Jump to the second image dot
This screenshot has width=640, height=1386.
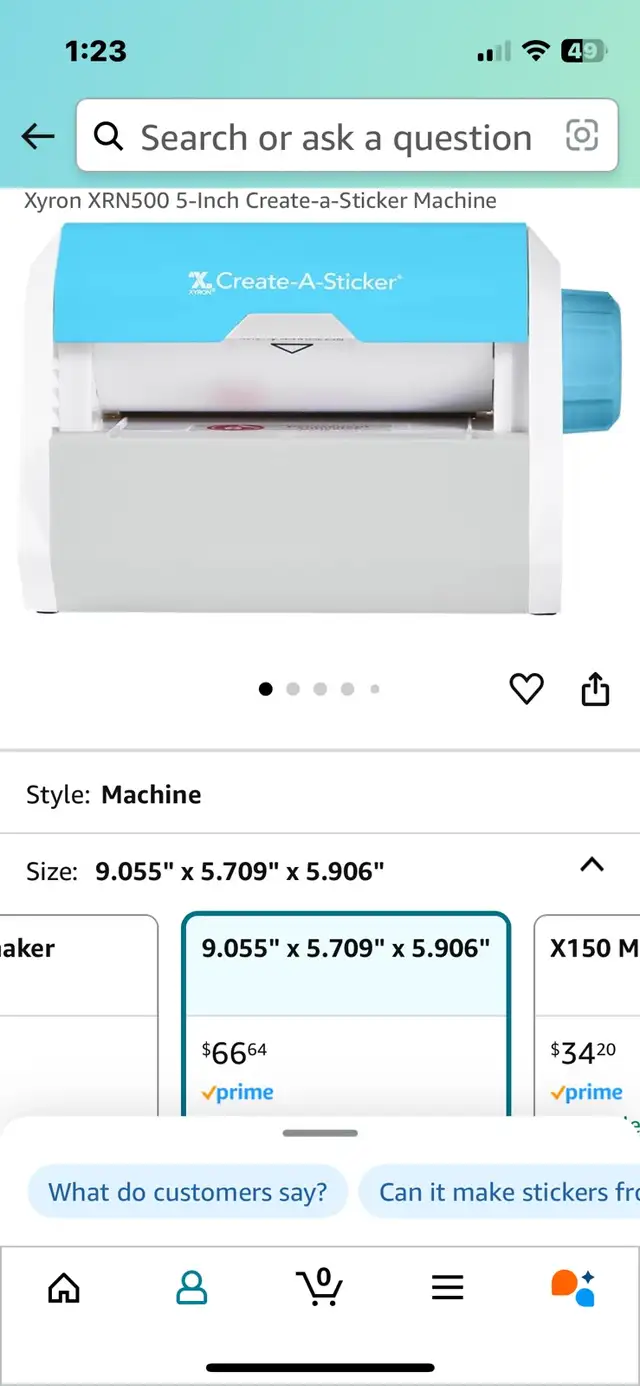(293, 688)
